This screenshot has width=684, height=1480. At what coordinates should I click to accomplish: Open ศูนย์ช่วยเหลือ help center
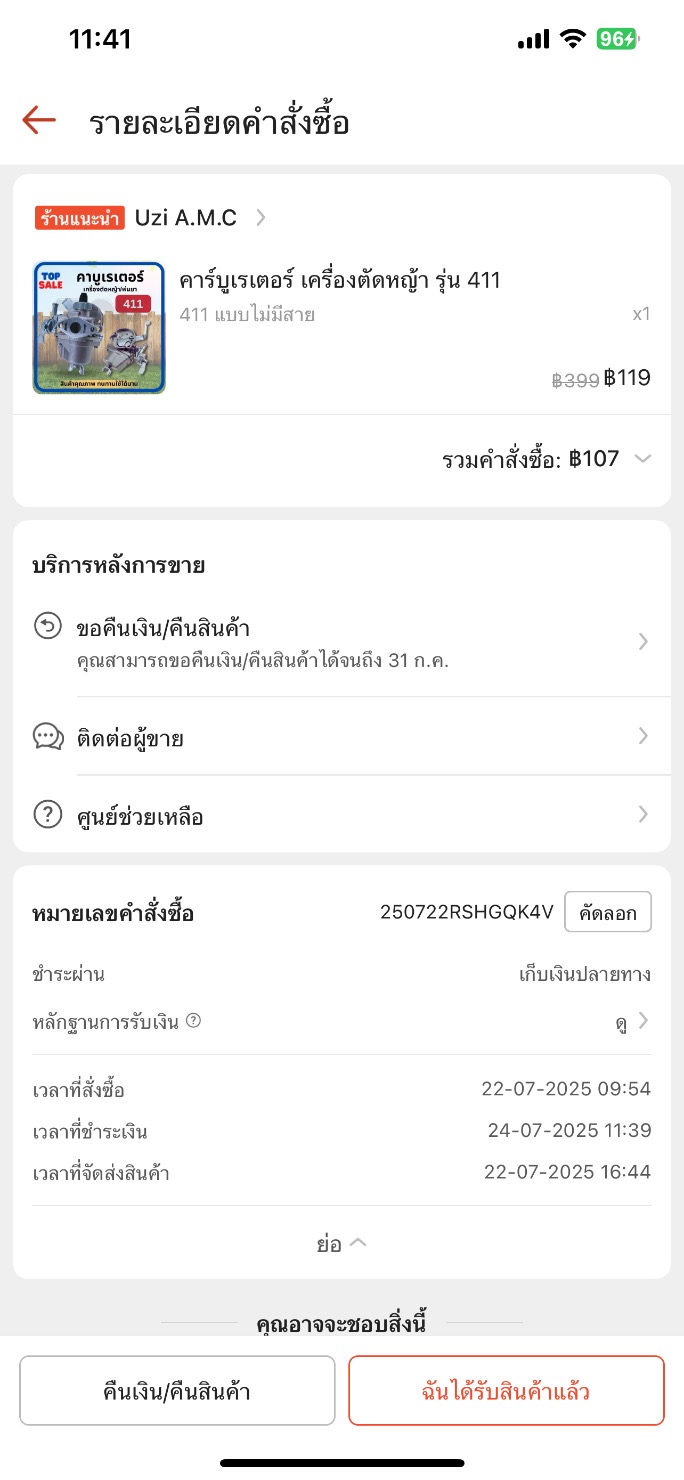click(342, 816)
